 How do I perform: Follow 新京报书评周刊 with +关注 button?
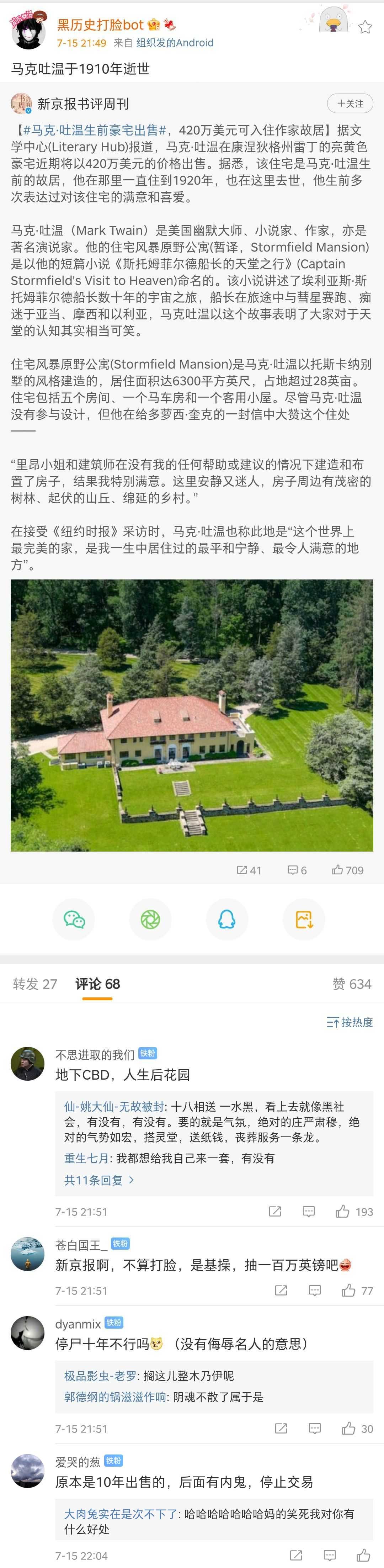click(350, 104)
